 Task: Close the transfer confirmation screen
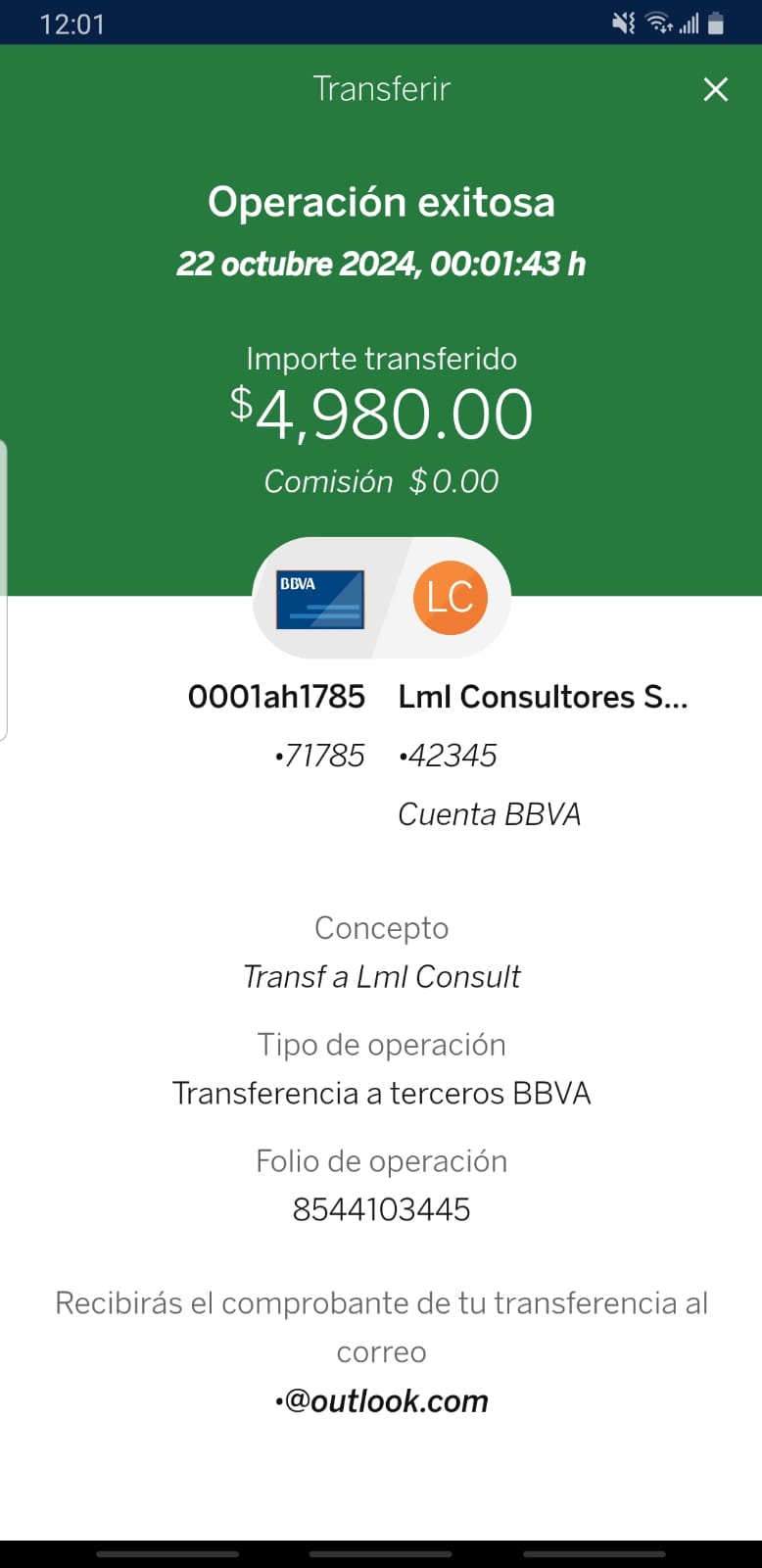click(x=716, y=89)
